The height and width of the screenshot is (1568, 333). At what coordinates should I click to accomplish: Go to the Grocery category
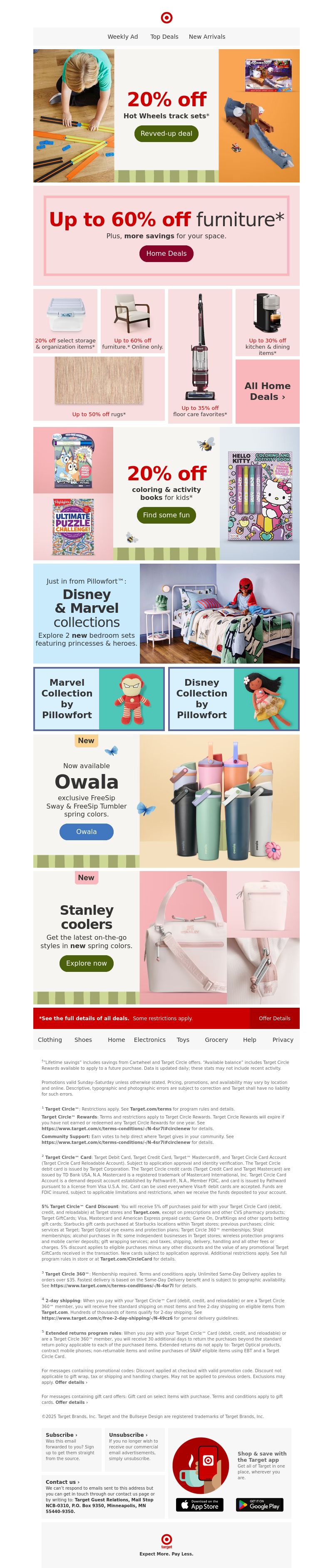click(216, 1040)
